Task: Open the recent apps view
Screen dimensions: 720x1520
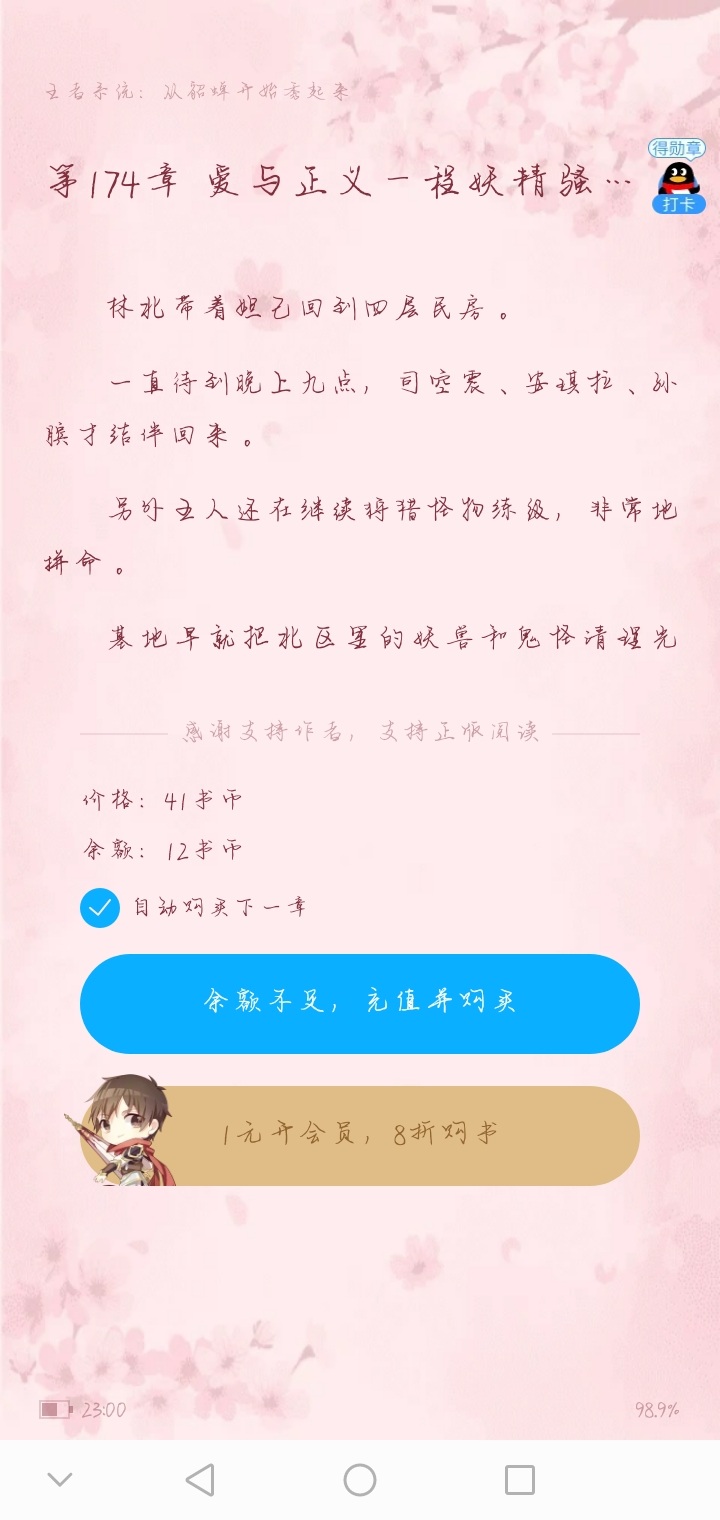Action: coord(520,1480)
